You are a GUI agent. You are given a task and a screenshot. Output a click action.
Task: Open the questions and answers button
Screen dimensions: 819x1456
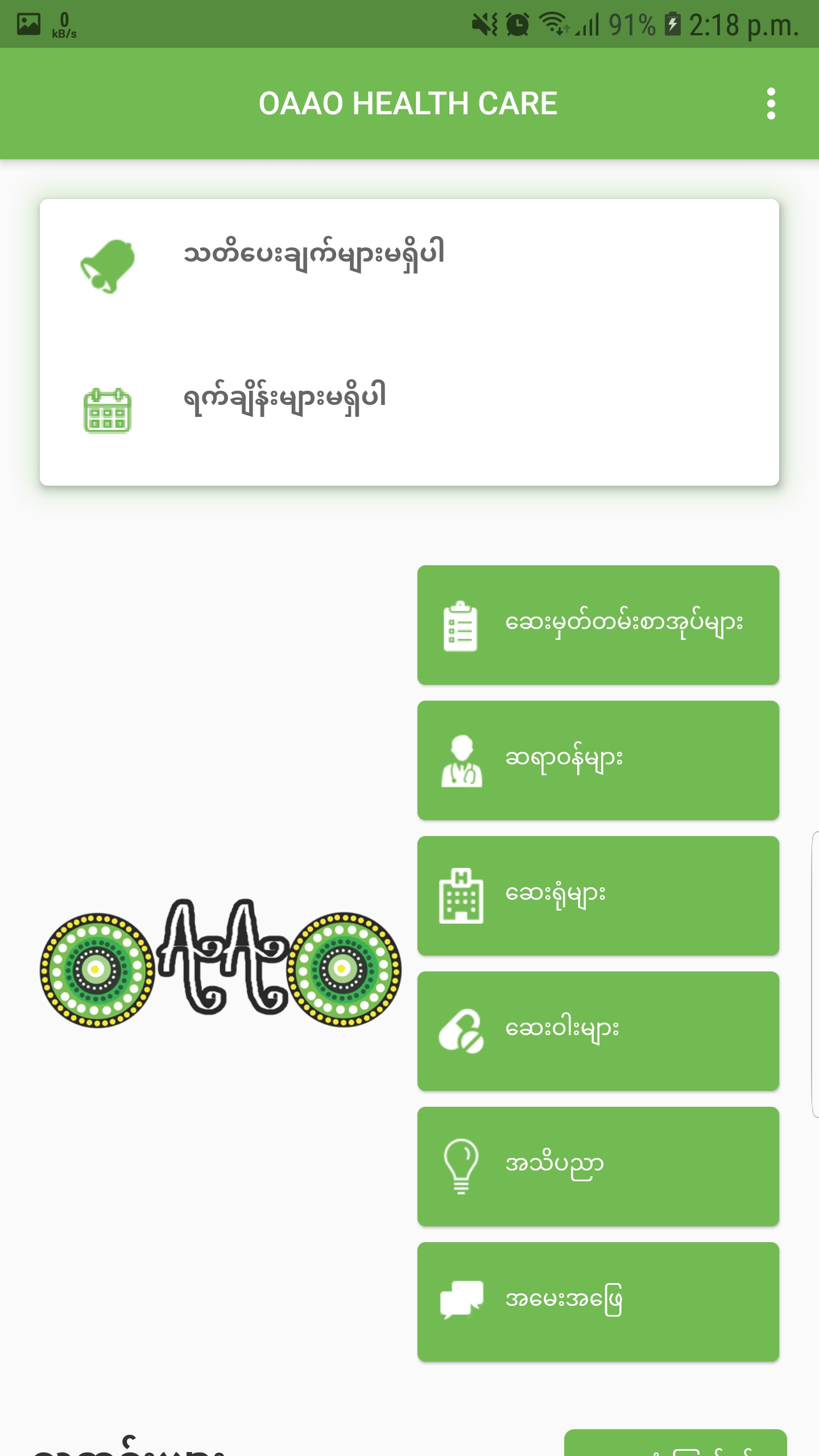(598, 1302)
